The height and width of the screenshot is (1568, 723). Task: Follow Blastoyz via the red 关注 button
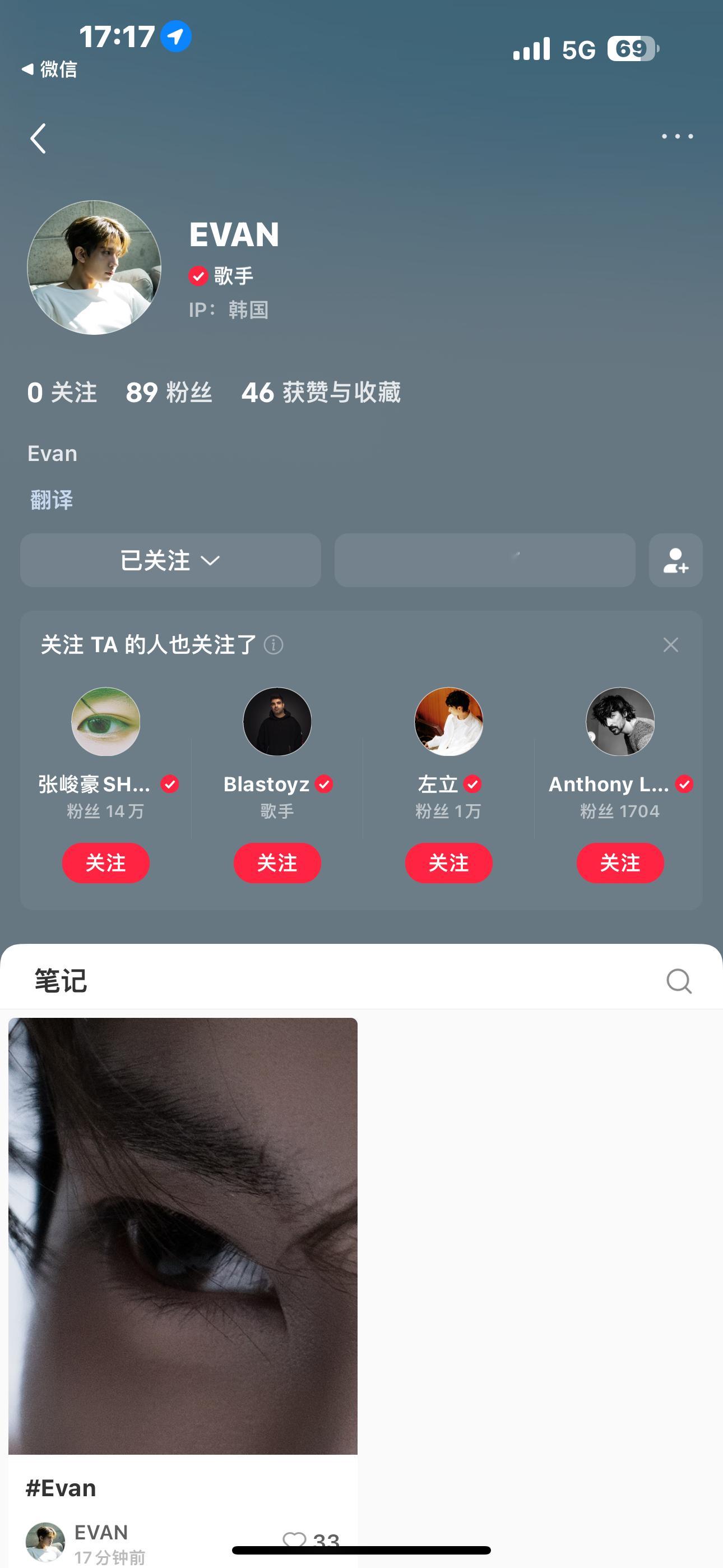pos(277,863)
